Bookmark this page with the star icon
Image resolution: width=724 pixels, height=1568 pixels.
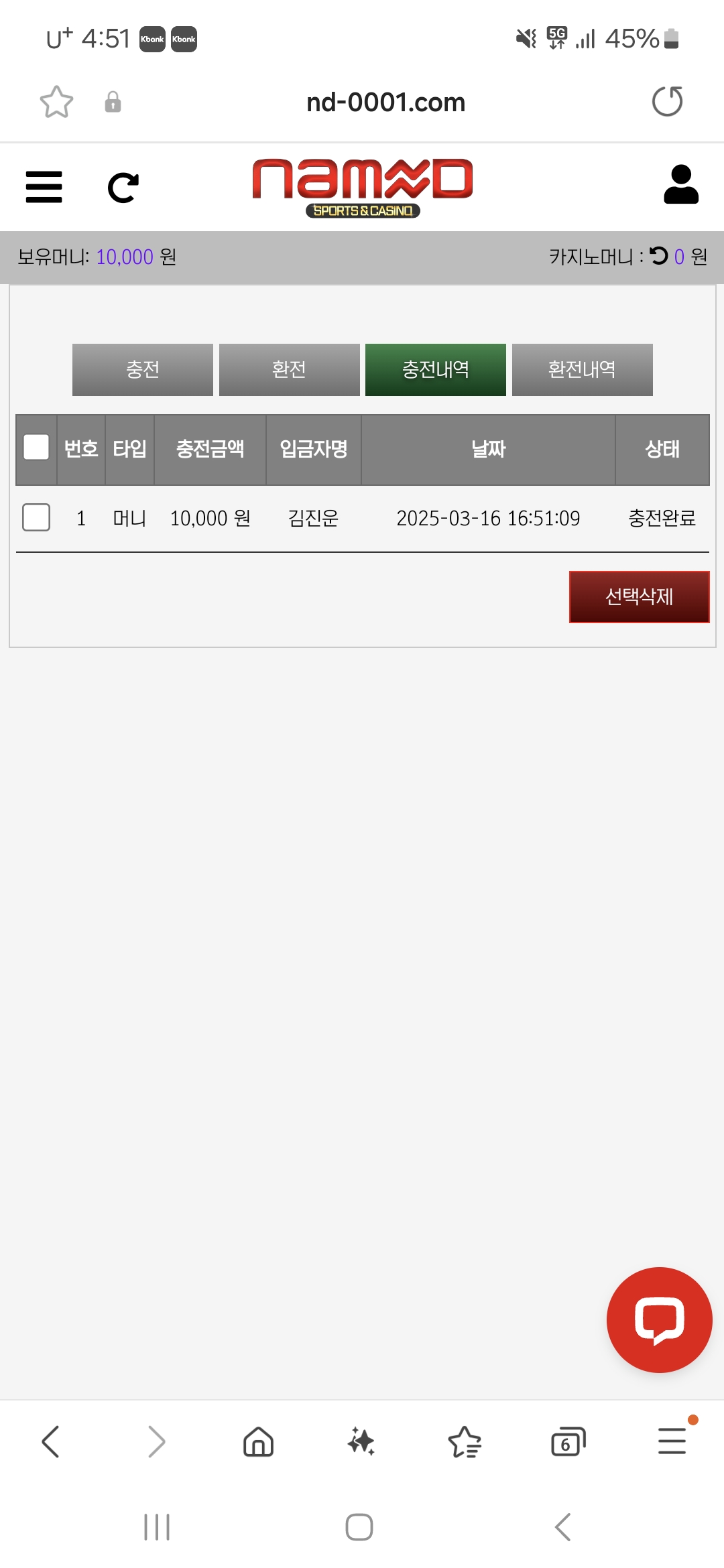click(56, 102)
